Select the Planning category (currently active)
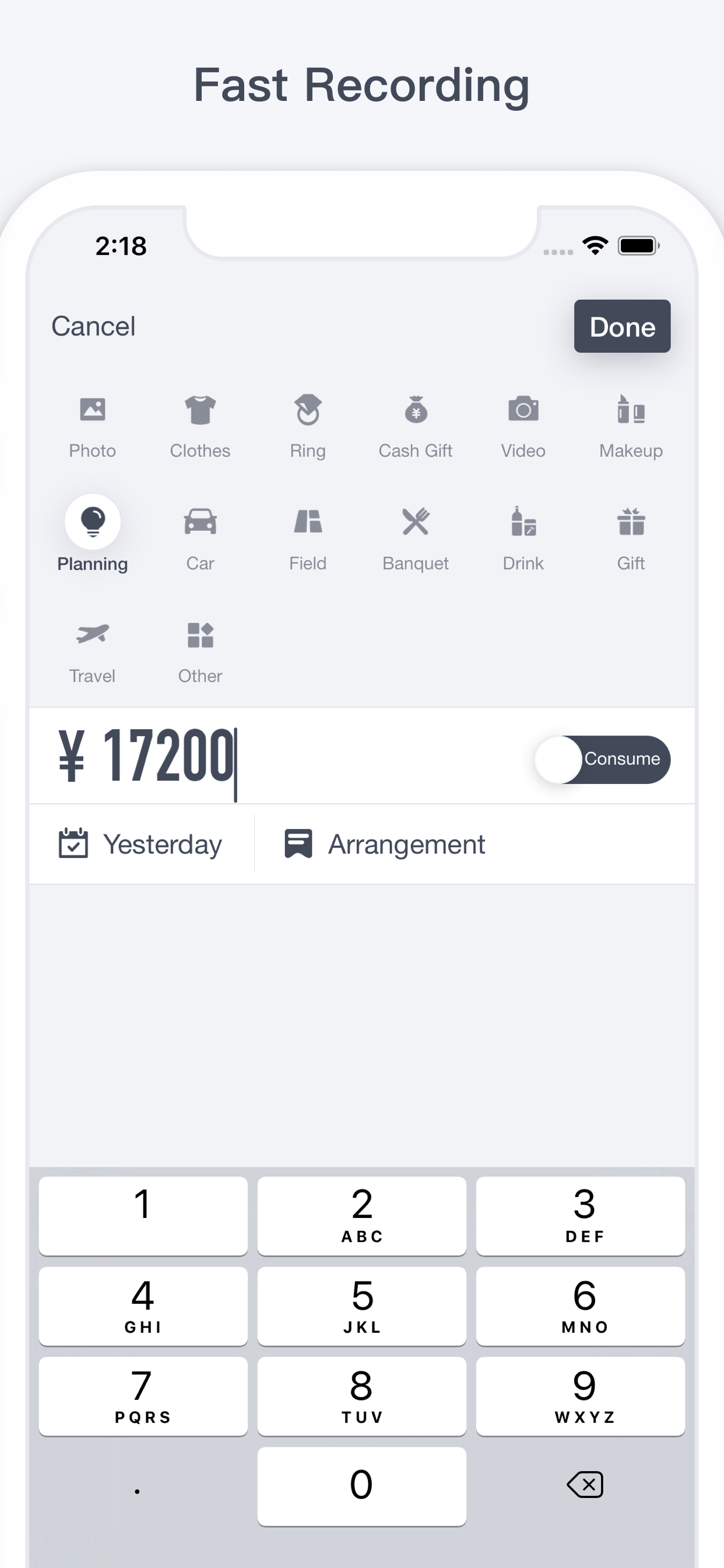The width and height of the screenshot is (724, 1568). [x=92, y=534]
